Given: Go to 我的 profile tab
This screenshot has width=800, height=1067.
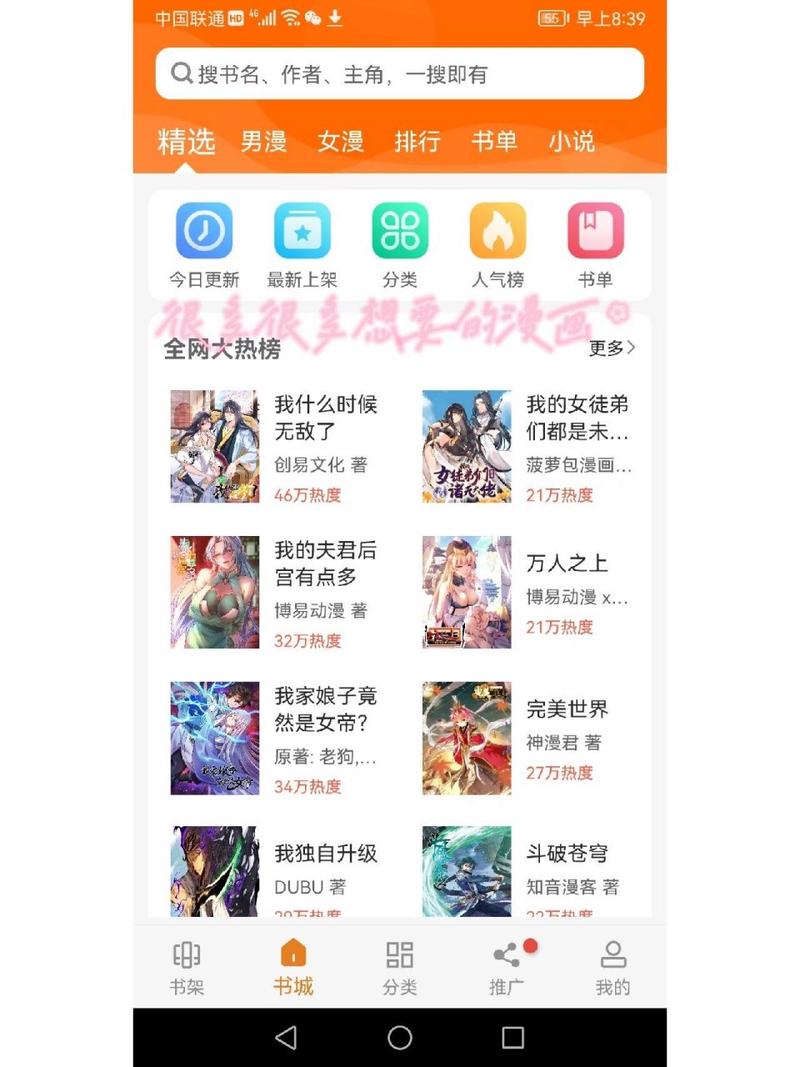Looking at the screenshot, I should tap(613, 967).
